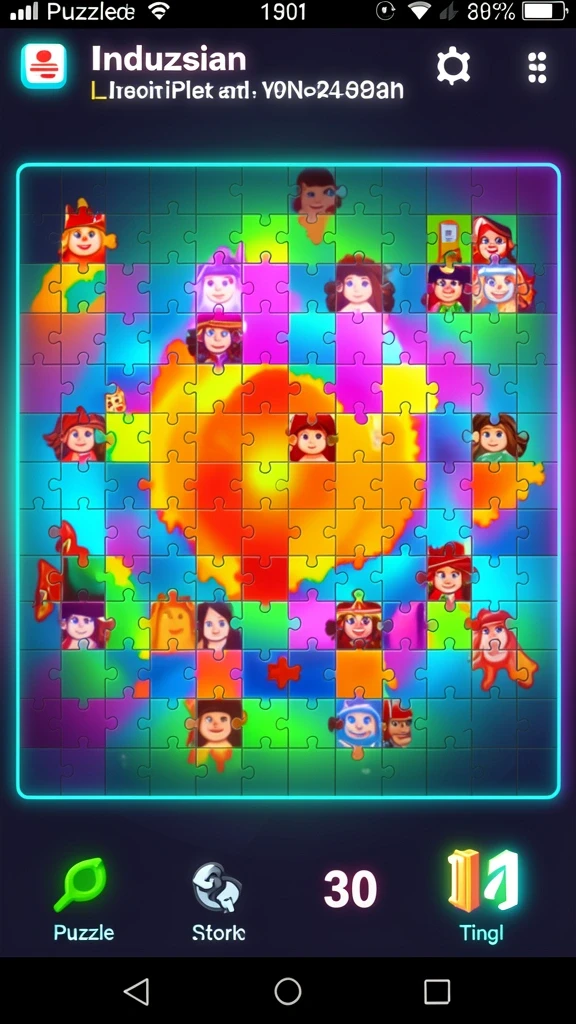Open recent apps with the square button
The height and width of the screenshot is (1024, 576).
[437, 991]
